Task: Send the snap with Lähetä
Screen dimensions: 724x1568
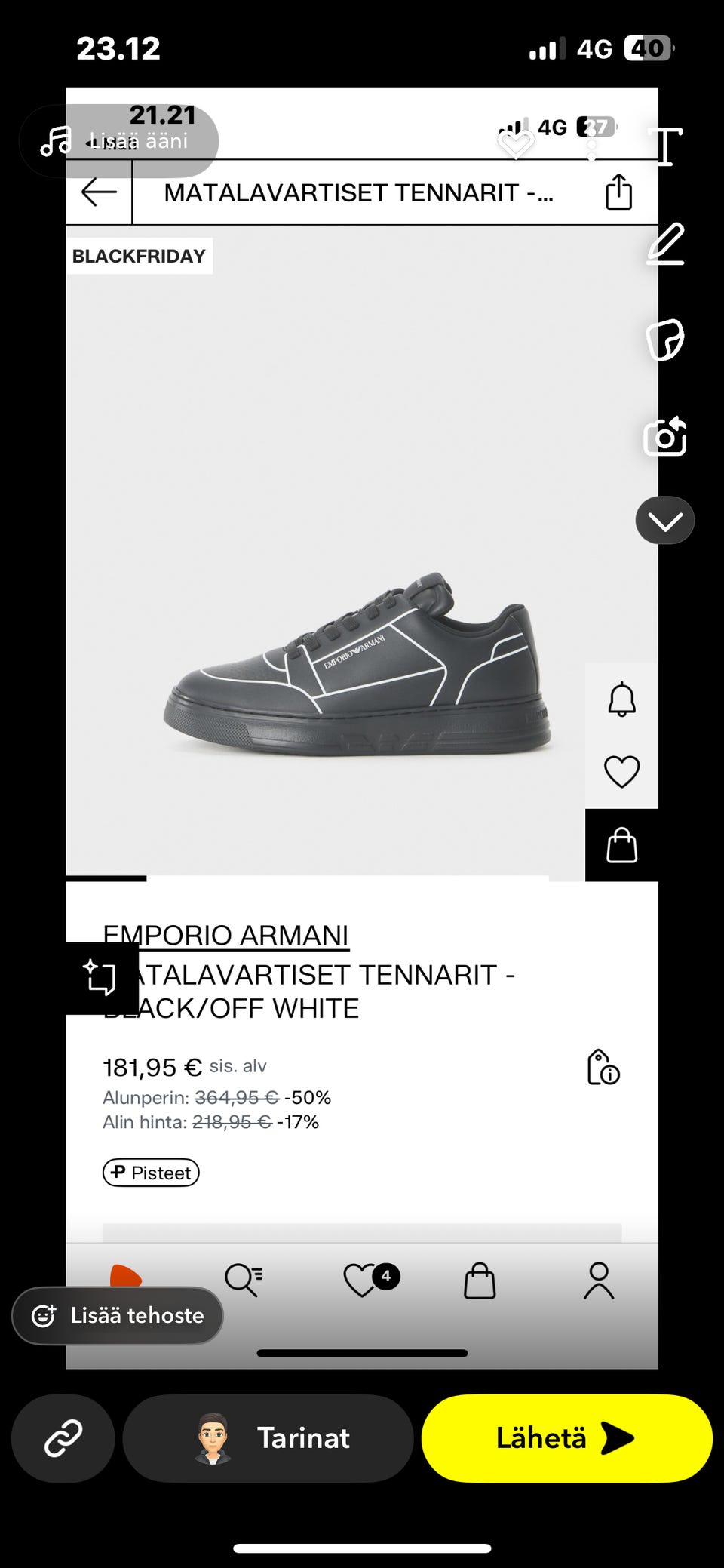Action: pos(566,1438)
